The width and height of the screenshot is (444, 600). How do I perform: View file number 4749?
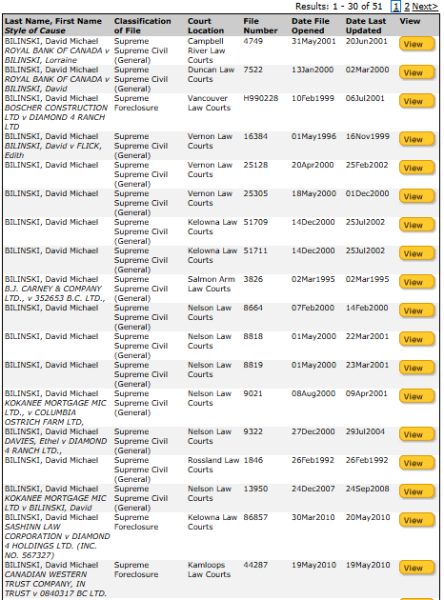(416, 44)
